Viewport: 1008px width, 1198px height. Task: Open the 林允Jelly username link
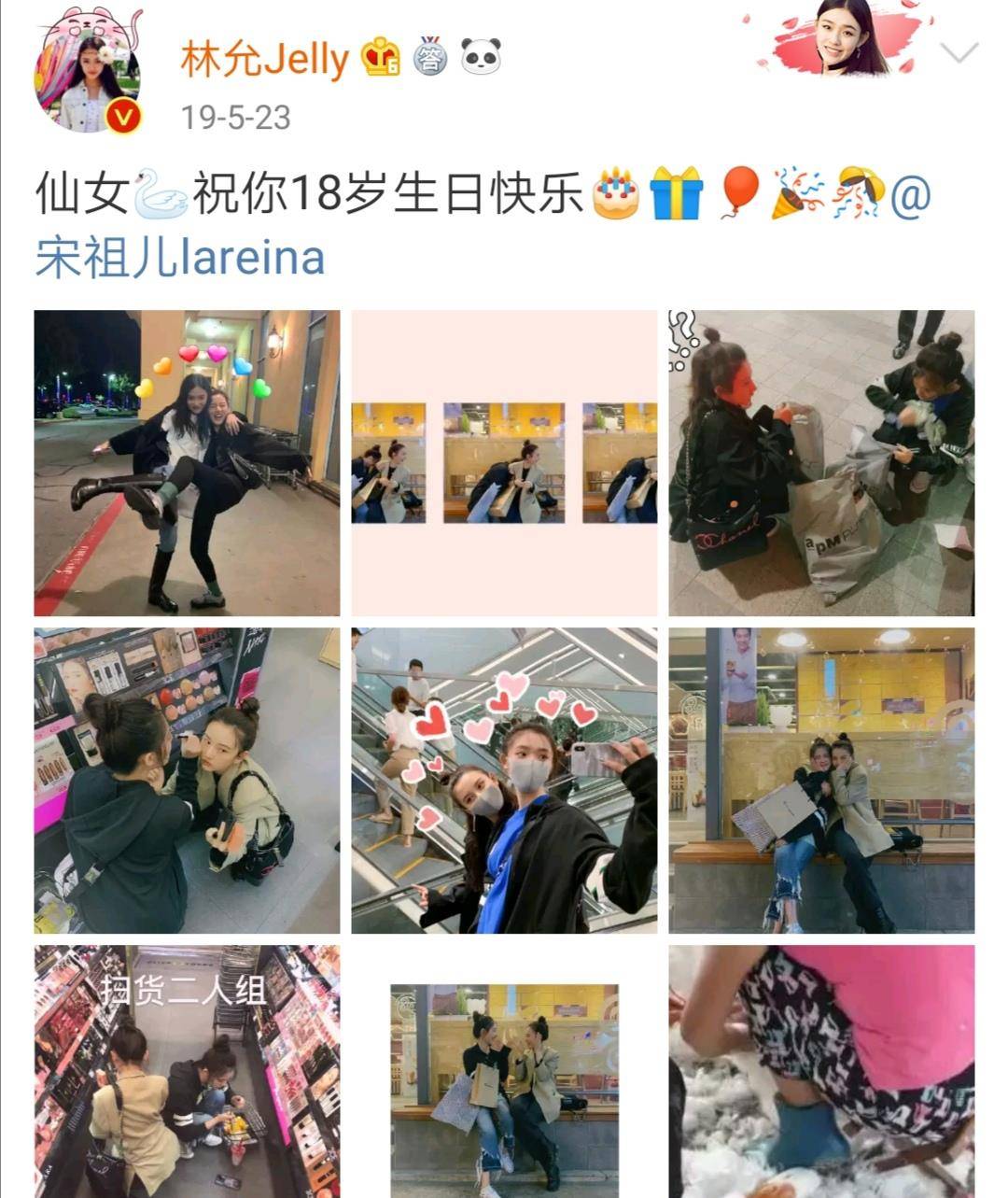tap(264, 60)
